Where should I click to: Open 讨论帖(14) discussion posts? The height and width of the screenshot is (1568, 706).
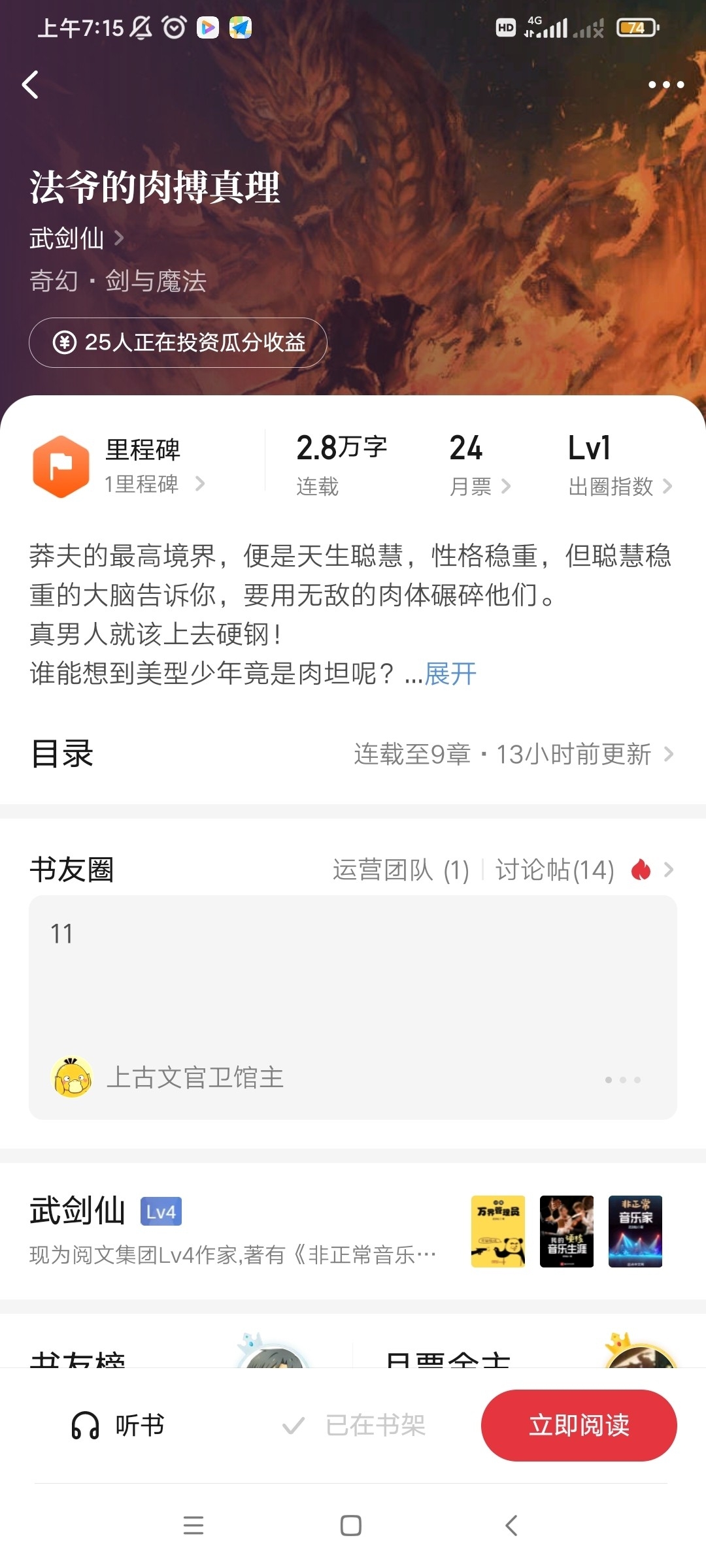click(x=555, y=870)
